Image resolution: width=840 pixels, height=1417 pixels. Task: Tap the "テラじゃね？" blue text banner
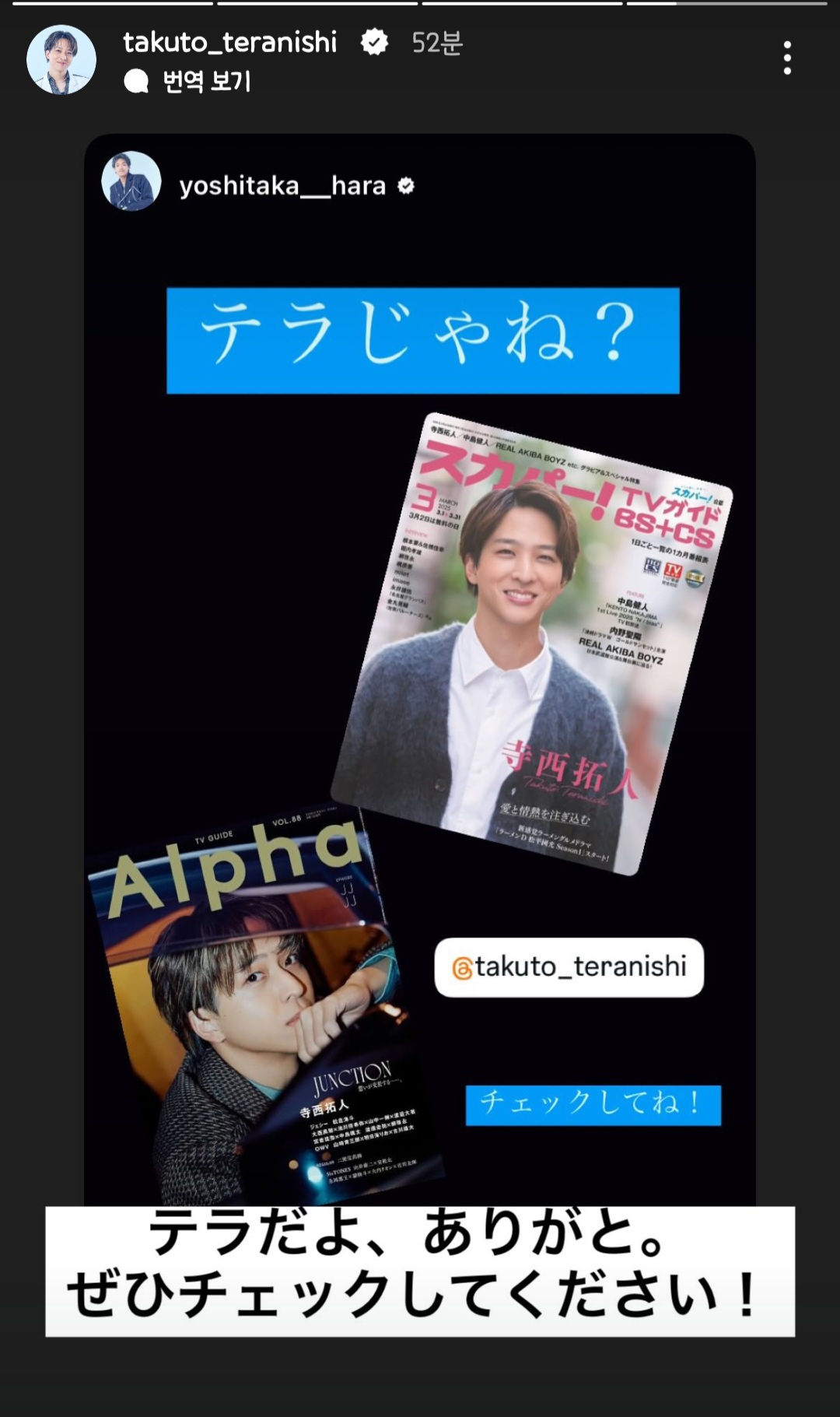[424, 336]
